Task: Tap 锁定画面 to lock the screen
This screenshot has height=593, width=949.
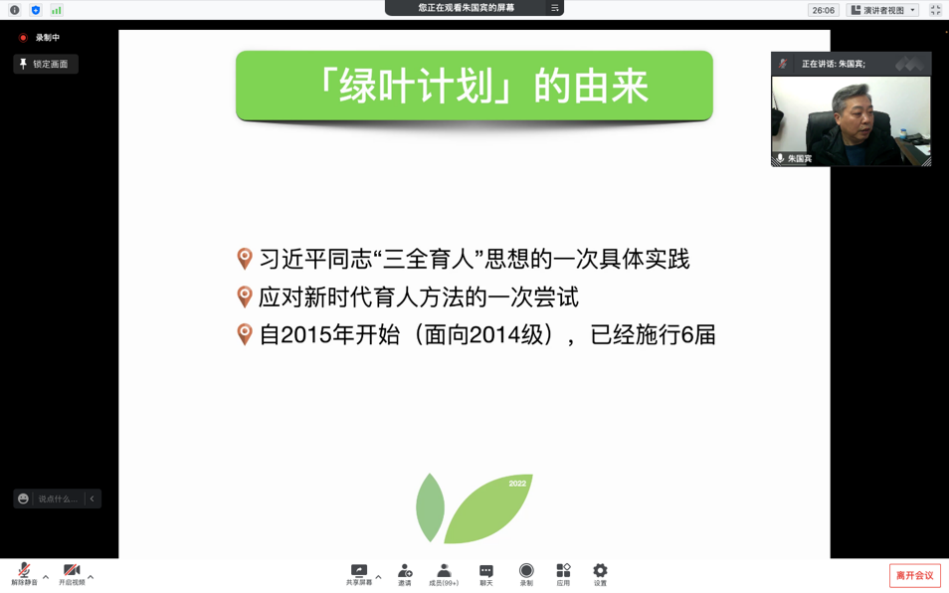Action: click(x=46, y=64)
